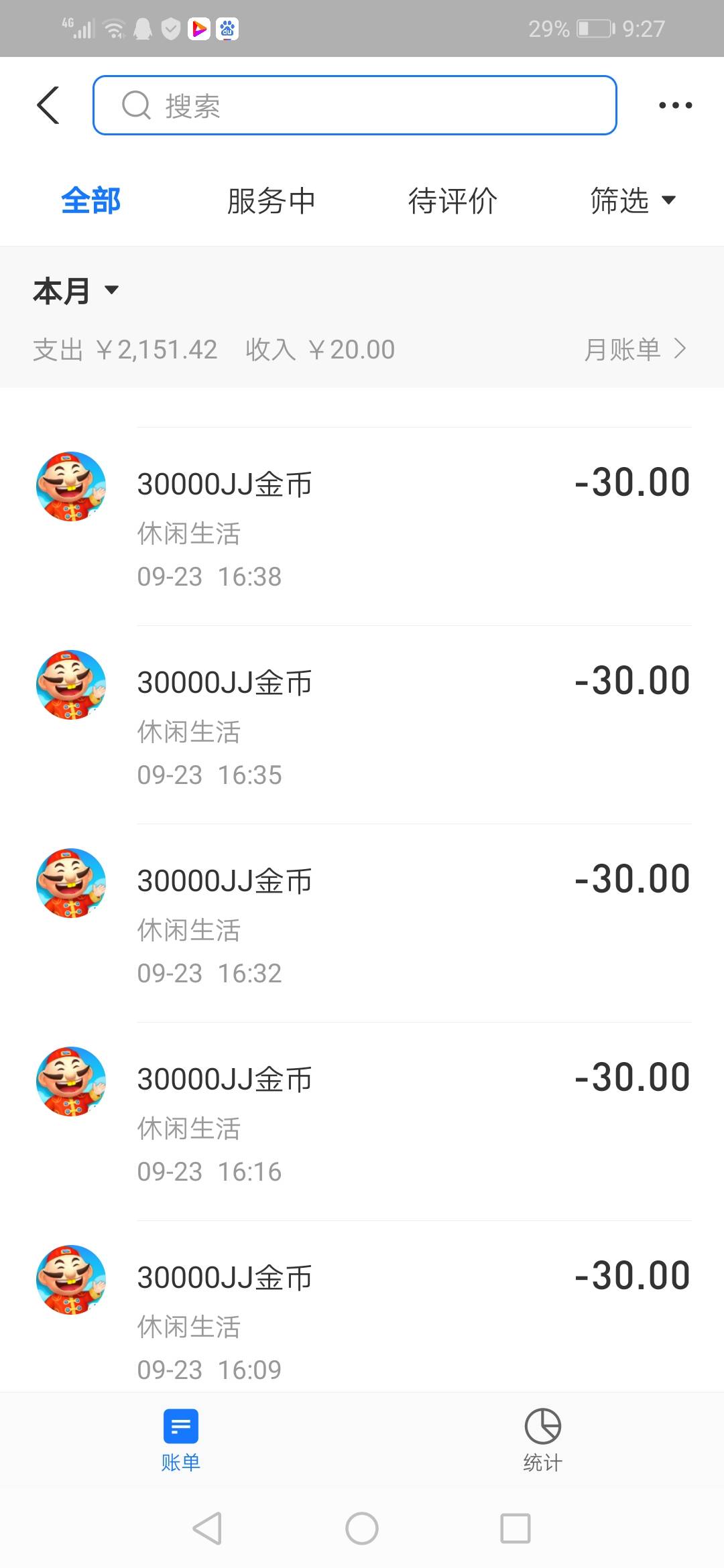The width and height of the screenshot is (724, 1568).
Task: Switch to the 待评价 tab
Action: point(452,200)
